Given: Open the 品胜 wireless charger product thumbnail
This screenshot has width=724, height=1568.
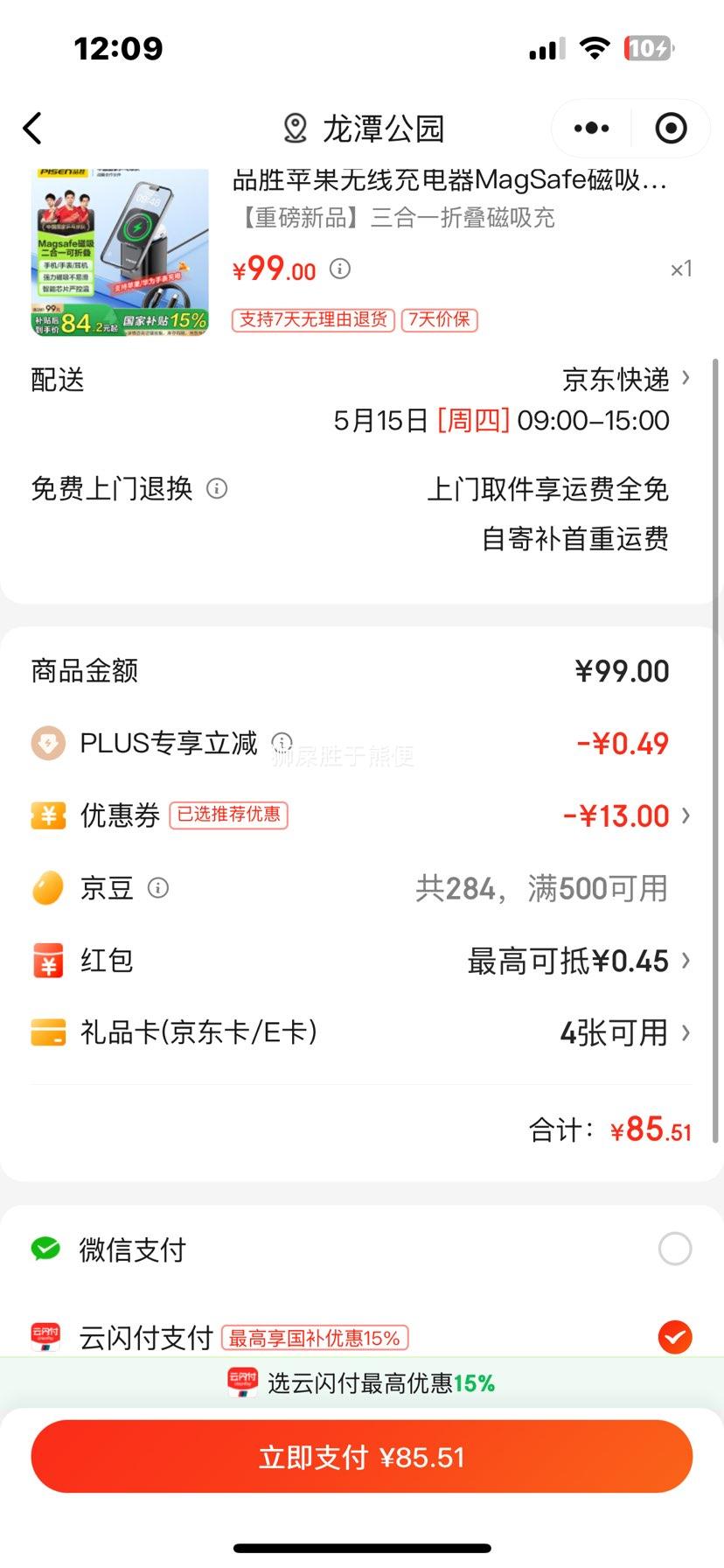Looking at the screenshot, I should click(x=121, y=252).
